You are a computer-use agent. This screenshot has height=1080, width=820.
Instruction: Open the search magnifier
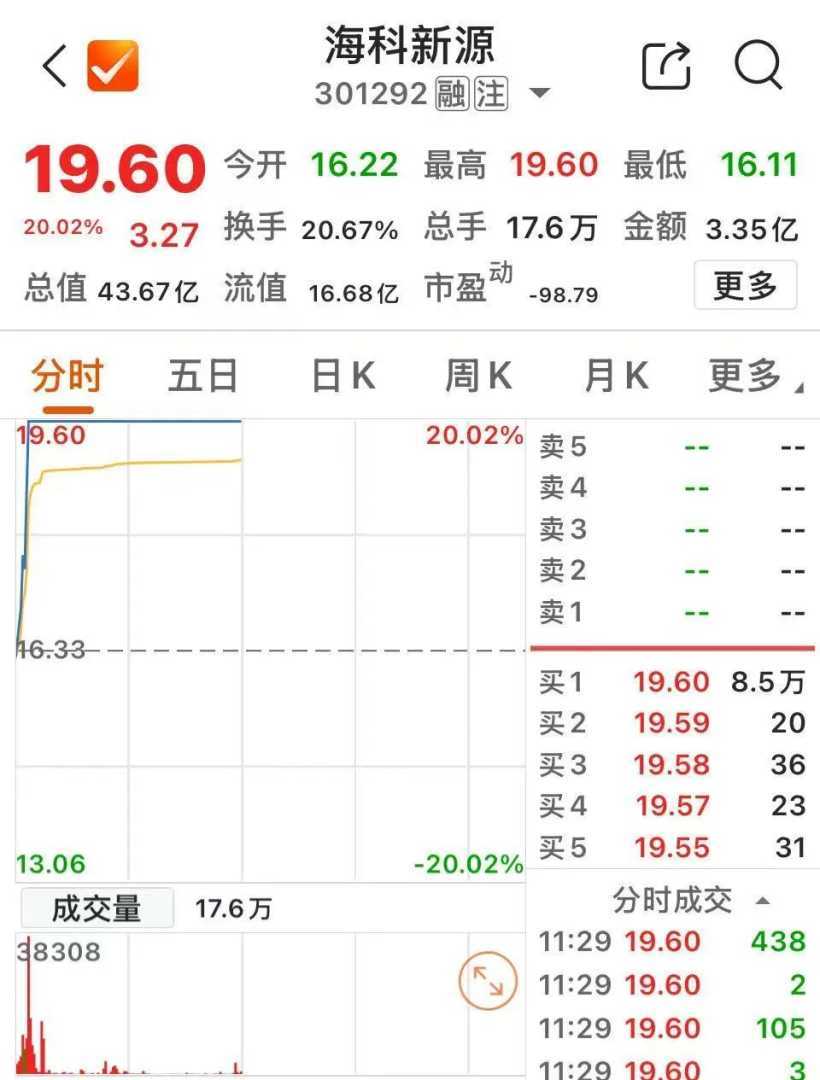coord(758,66)
